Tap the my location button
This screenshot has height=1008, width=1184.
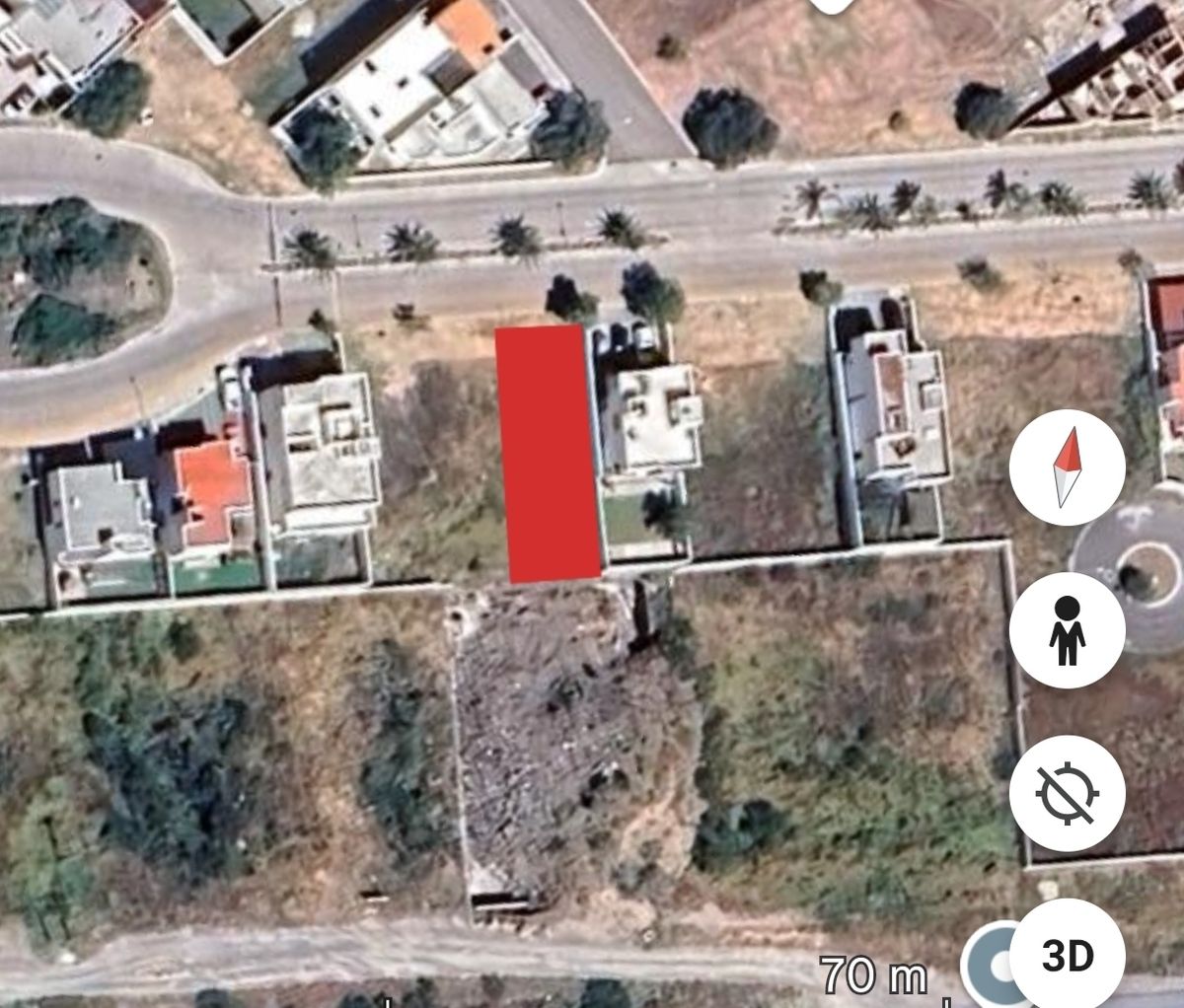(1068, 793)
